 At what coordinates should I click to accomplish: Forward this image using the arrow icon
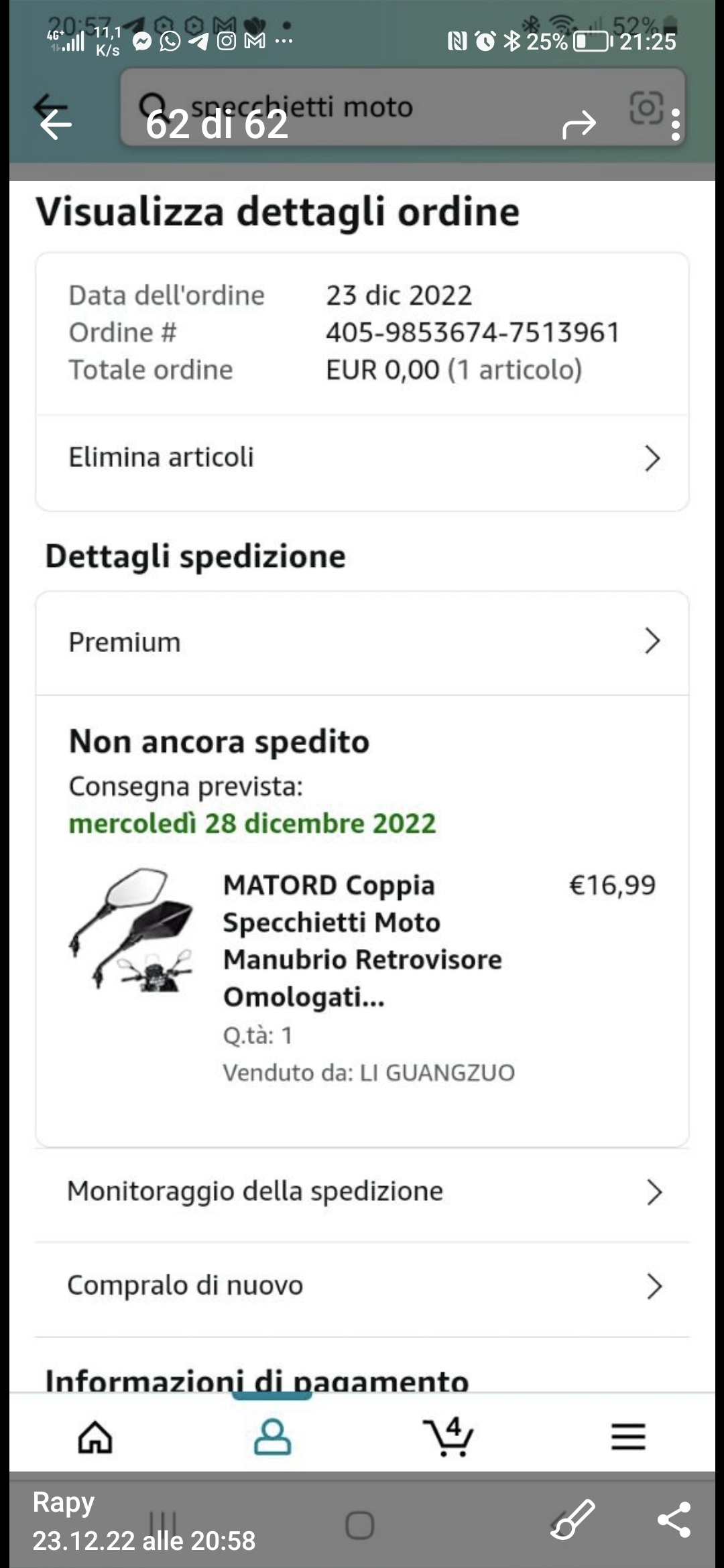(579, 125)
